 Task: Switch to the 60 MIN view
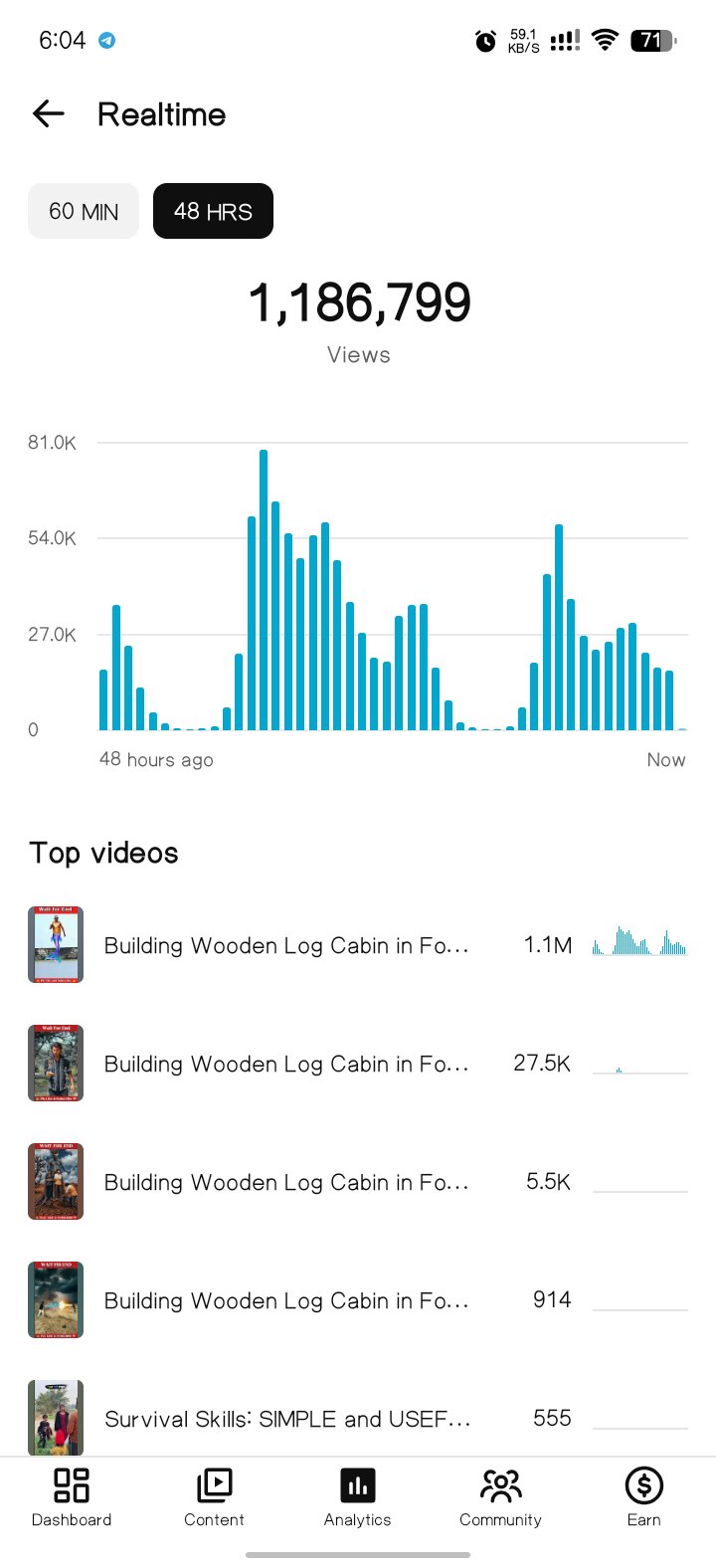pyautogui.click(x=84, y=211)
